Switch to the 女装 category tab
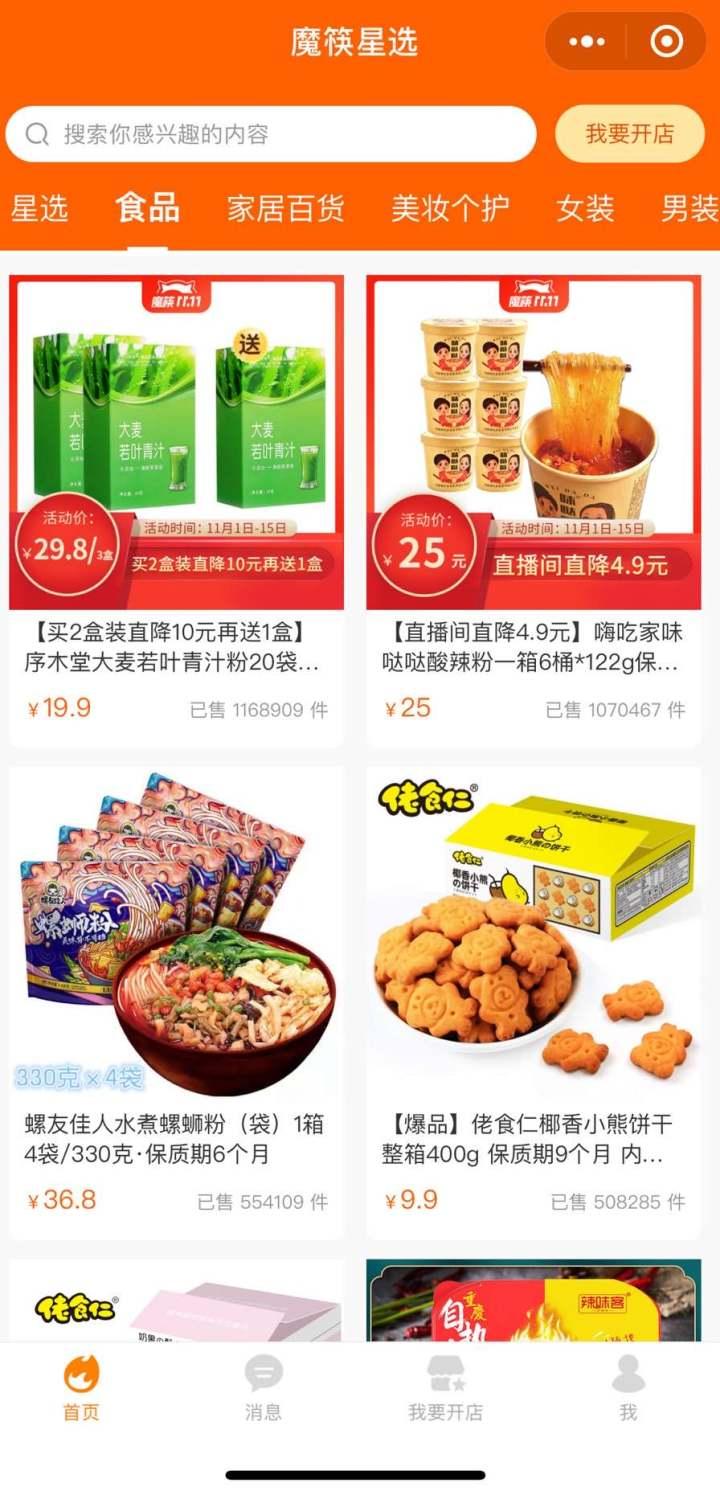The width and height of the screenshot is (720, 1495). tap(585, 208)
